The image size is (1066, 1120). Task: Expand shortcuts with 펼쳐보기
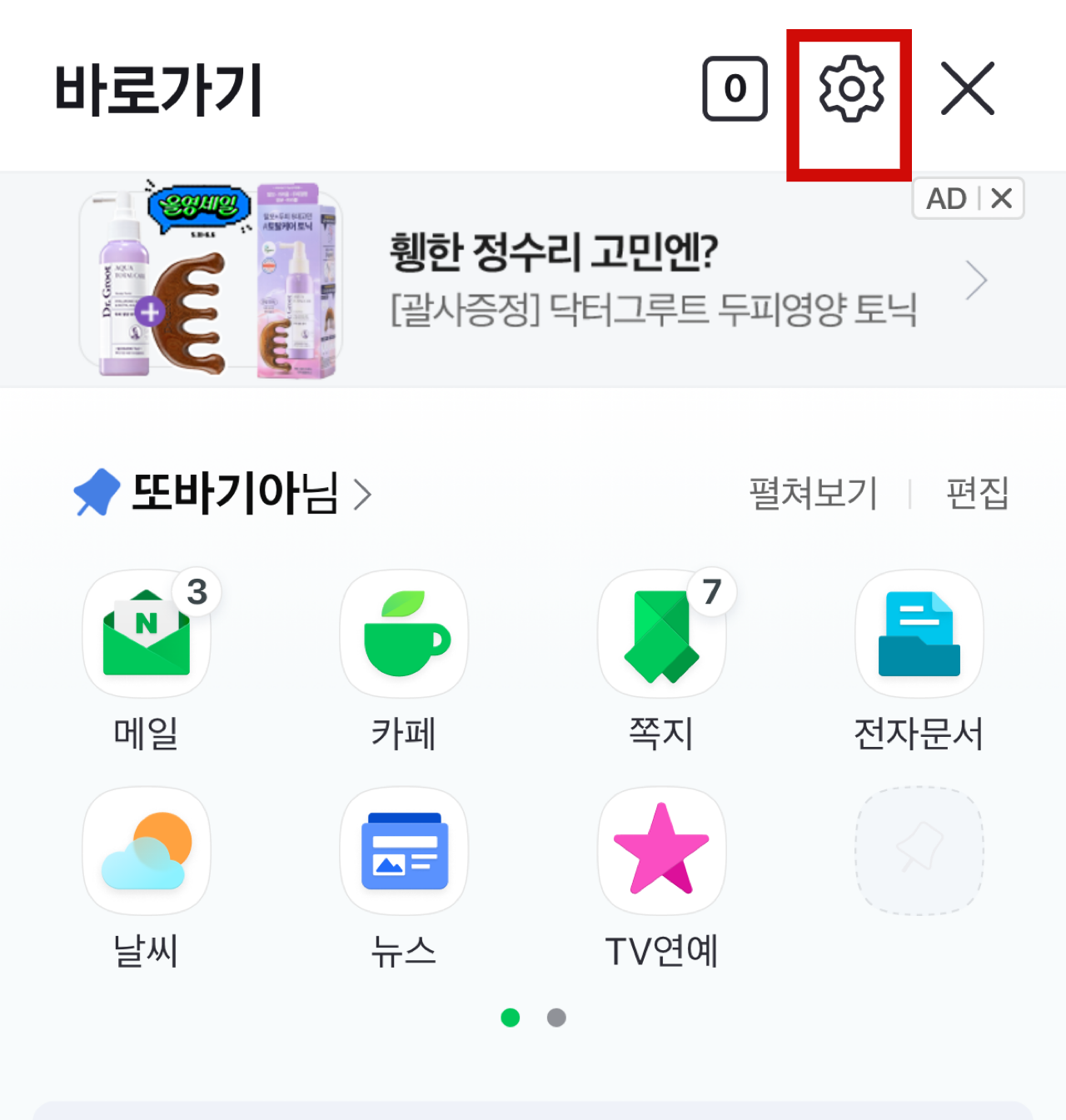click(x=812, y=493)
